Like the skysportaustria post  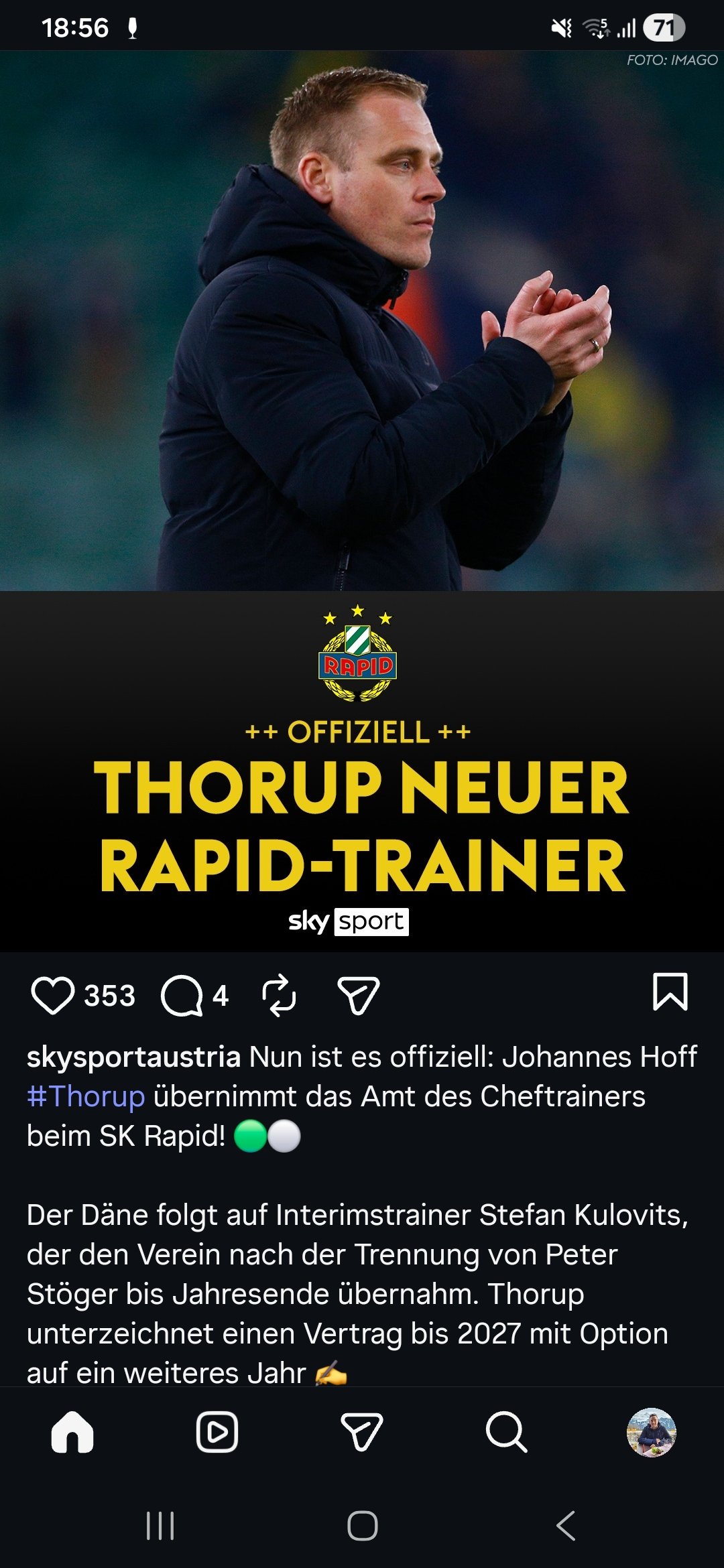pos(52,995)
